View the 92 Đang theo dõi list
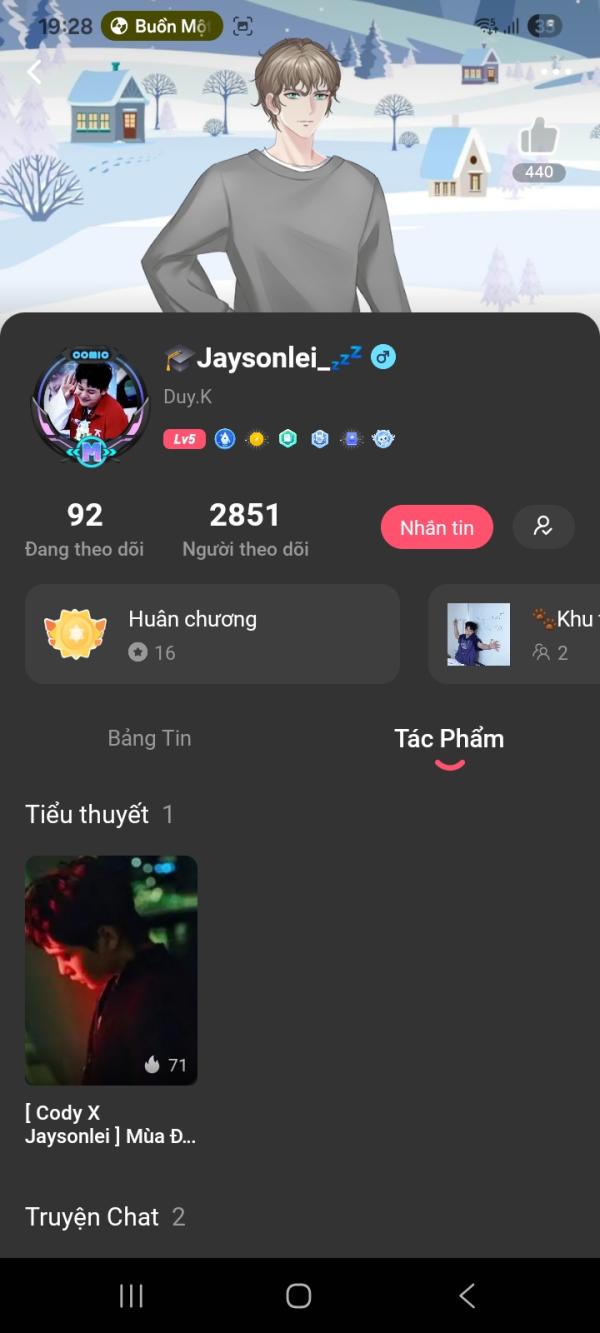 pos(85,529)
